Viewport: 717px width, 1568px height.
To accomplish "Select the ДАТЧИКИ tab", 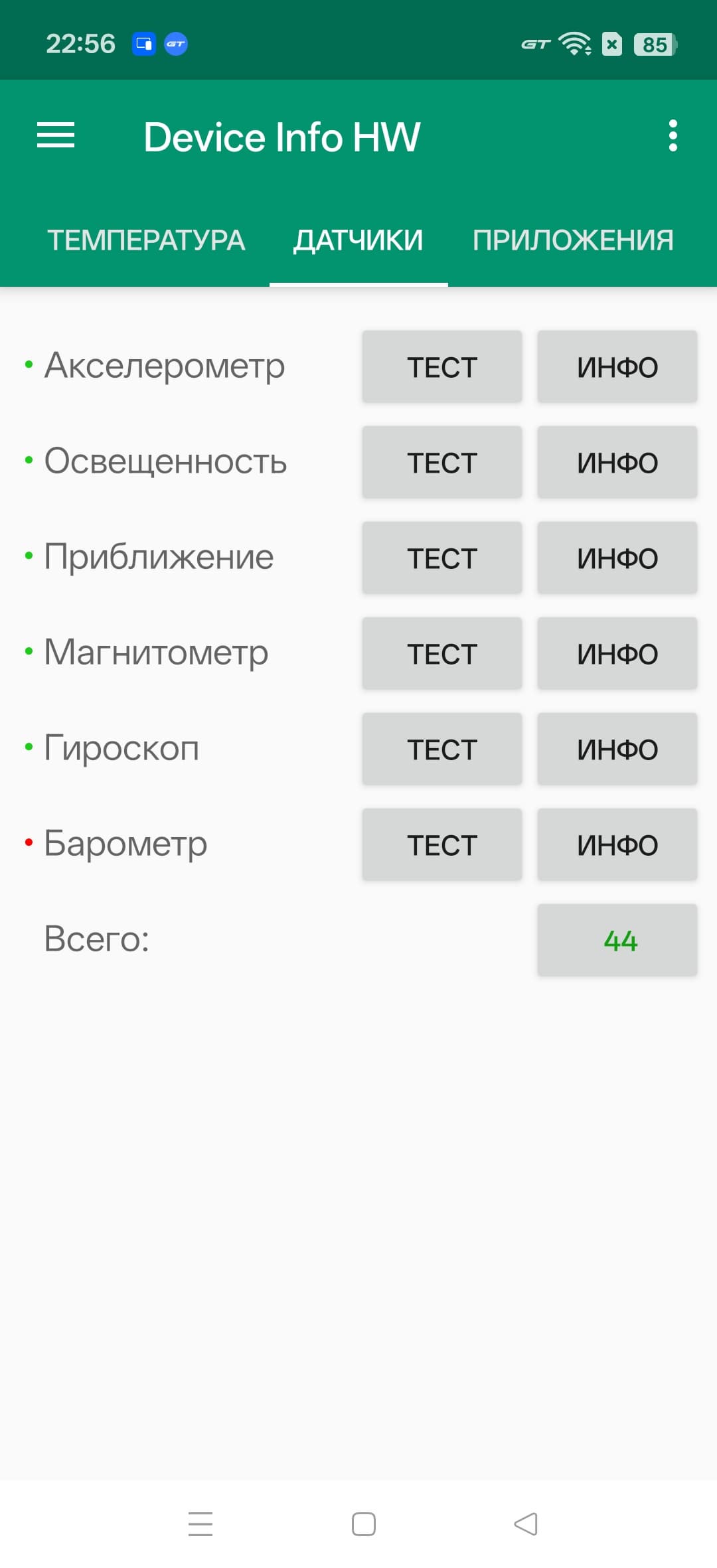I will (358, 240).
